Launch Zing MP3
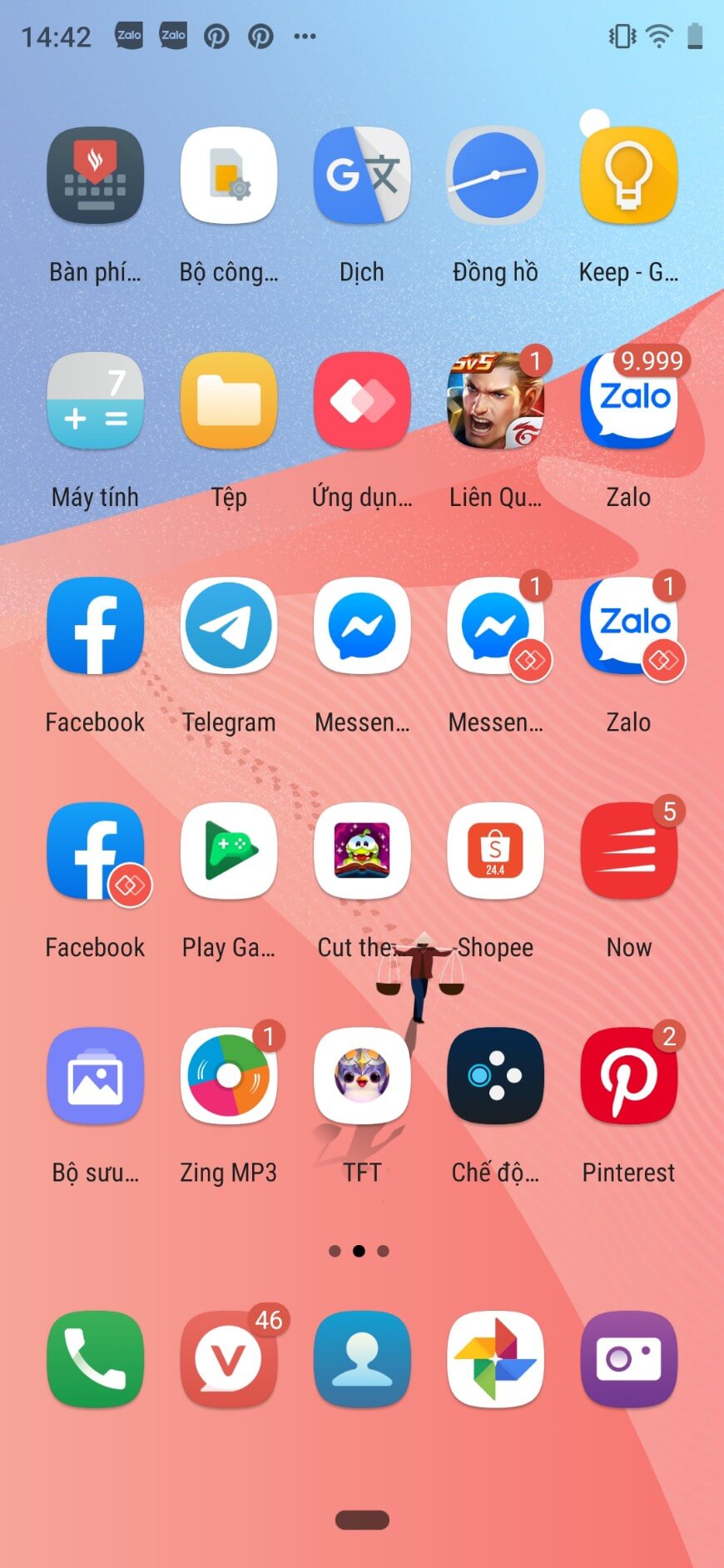This screenshot has height=1568, width=724. tap(229, 1076)
